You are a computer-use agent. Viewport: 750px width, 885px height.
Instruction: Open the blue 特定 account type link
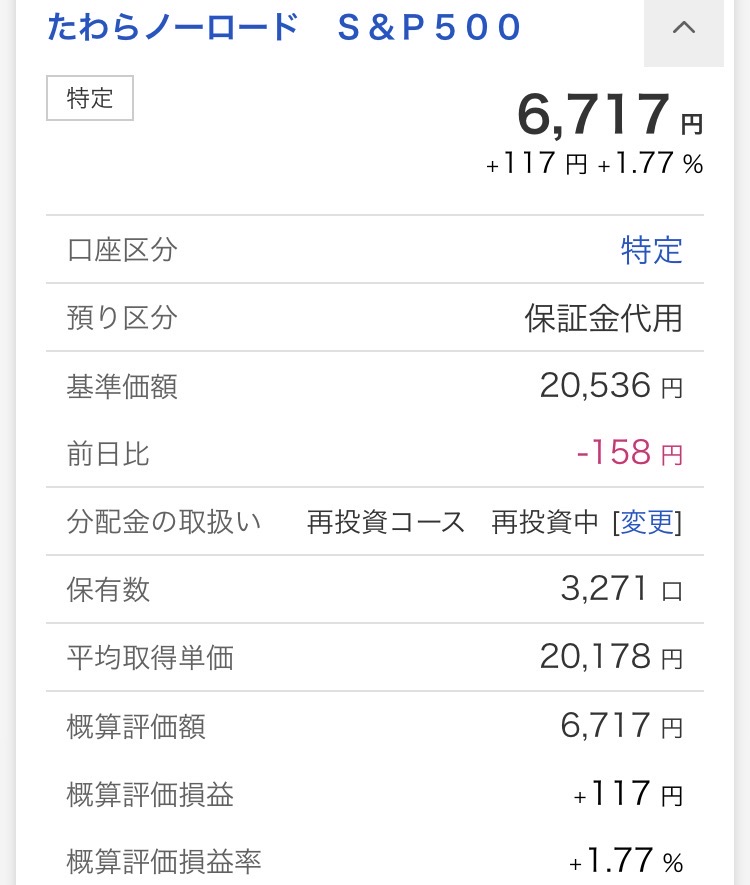coord(651,250)
